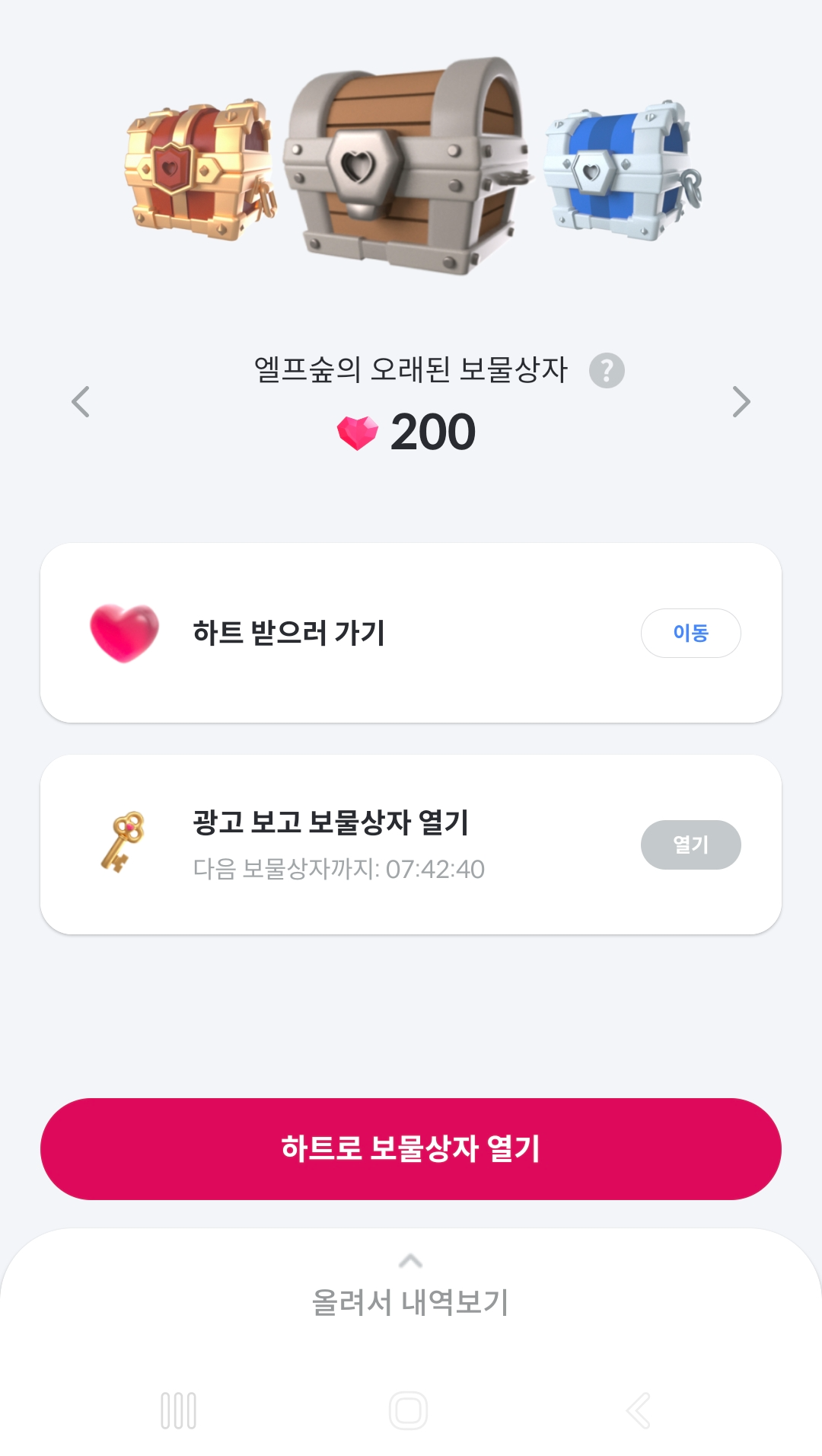Navigate to previous chest with left chevron

coord(80,404)
